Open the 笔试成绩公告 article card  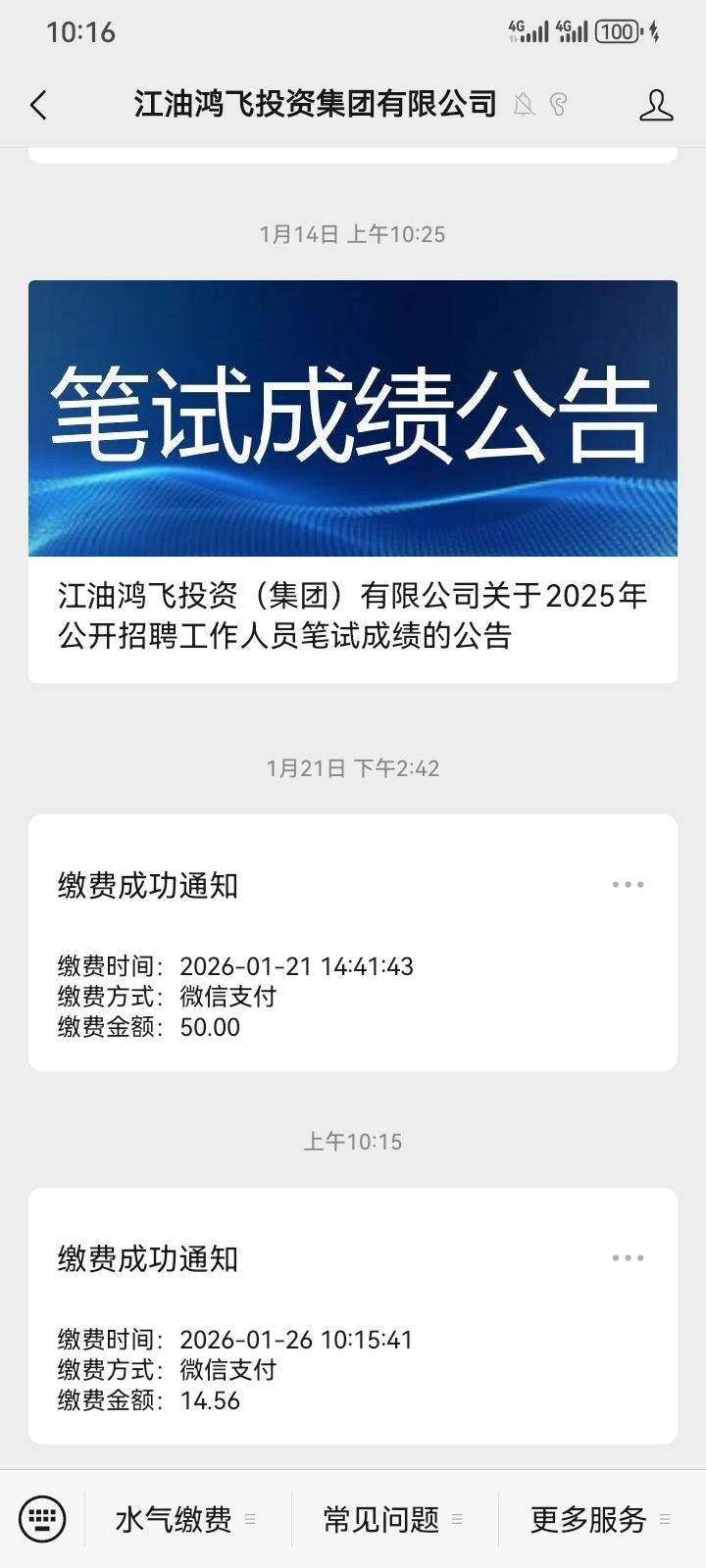tap(353, 480)
